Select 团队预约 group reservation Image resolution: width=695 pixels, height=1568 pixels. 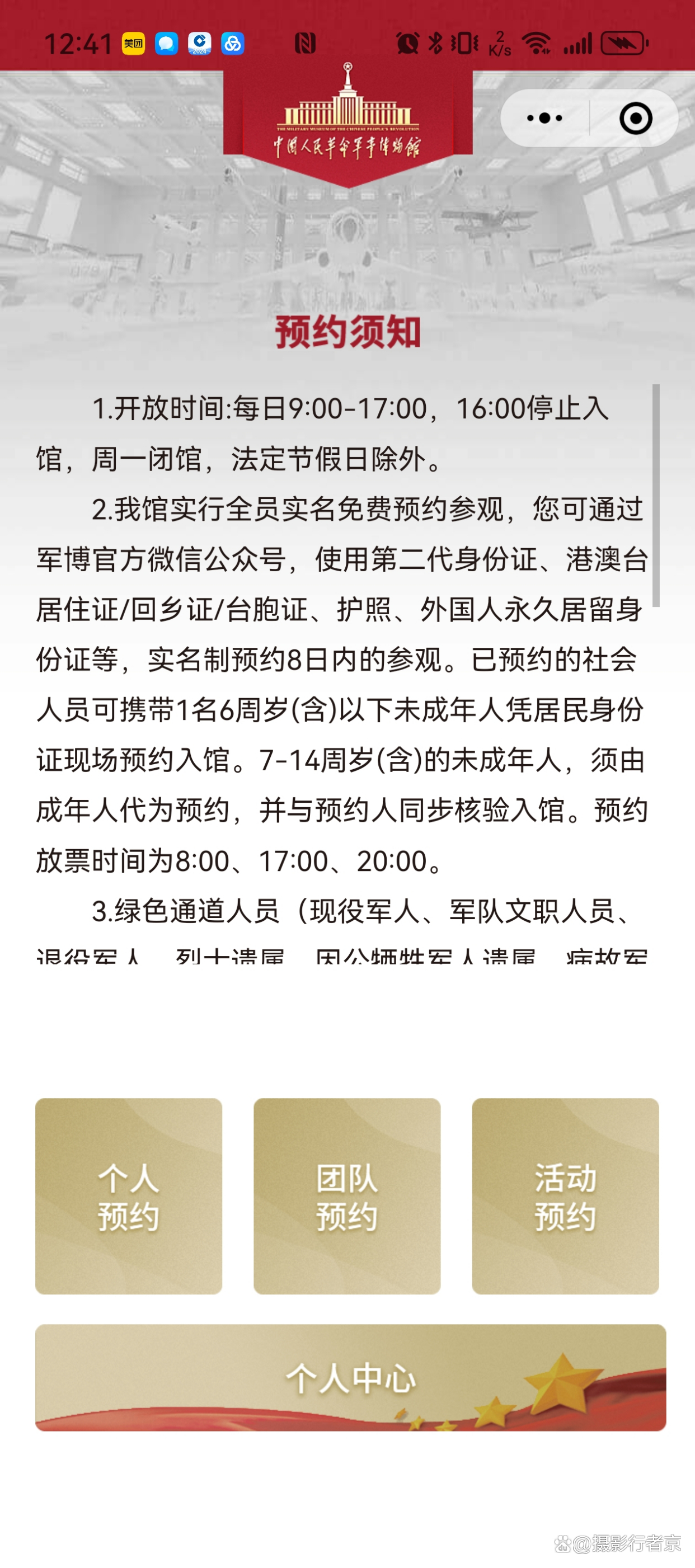point(346,1196)
